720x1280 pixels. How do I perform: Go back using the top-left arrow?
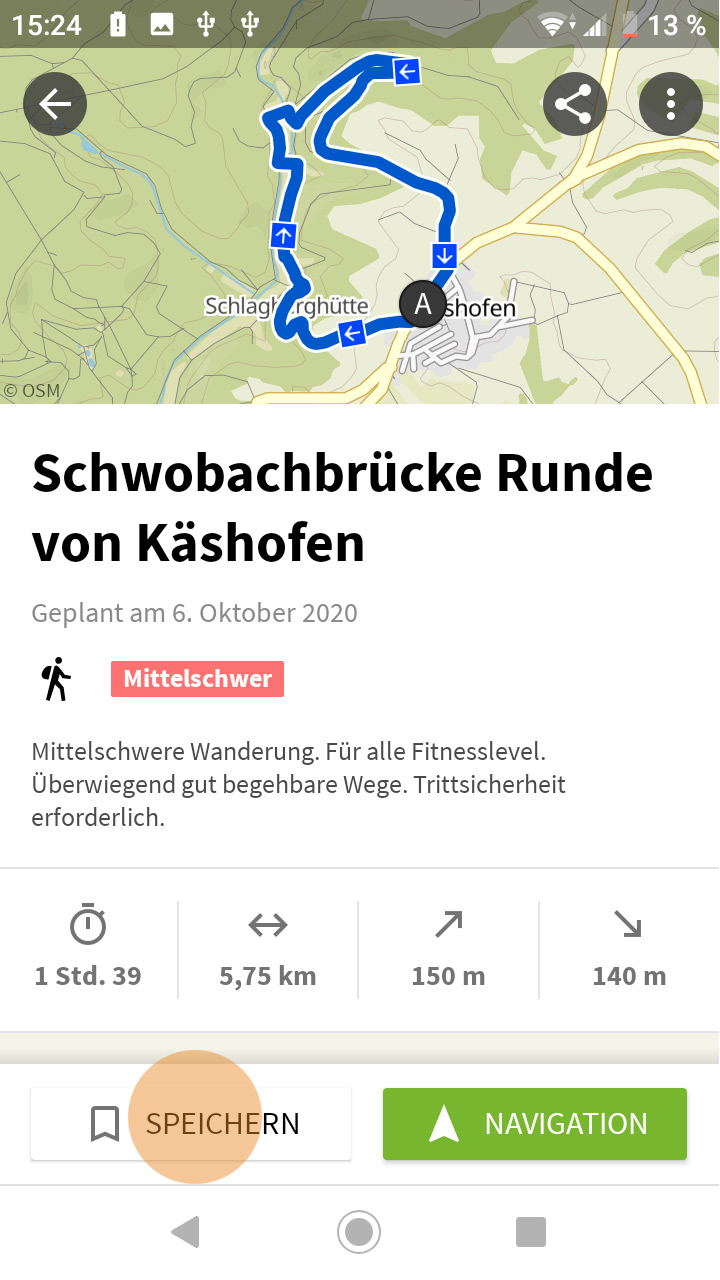coord(55,104)
